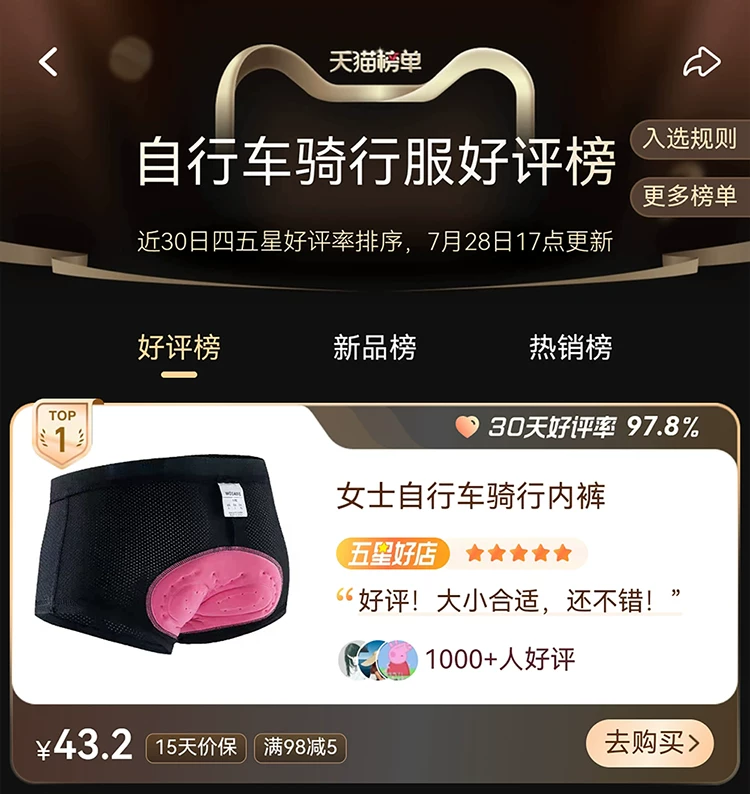The image size is (750, 794).
Task: Go back using the top-left arrow
Action: 48,62
